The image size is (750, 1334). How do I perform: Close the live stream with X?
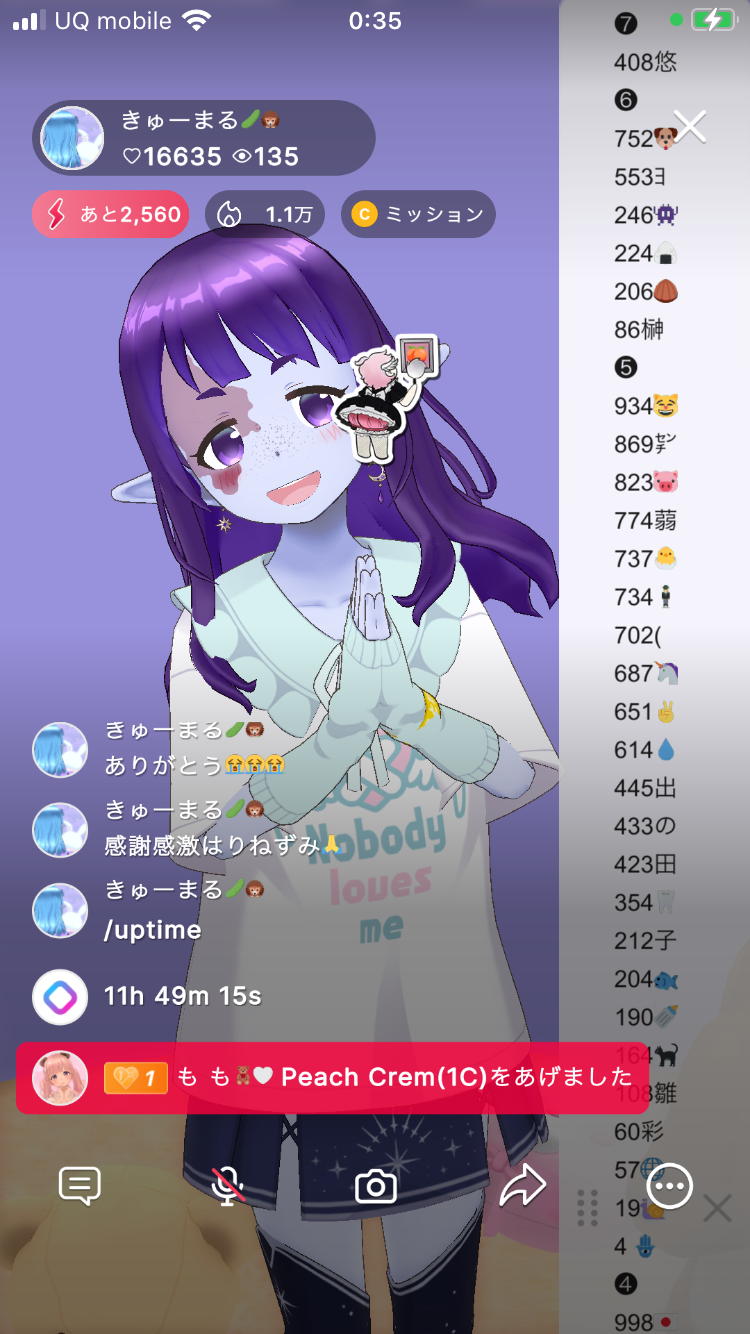tap(690, 127)
